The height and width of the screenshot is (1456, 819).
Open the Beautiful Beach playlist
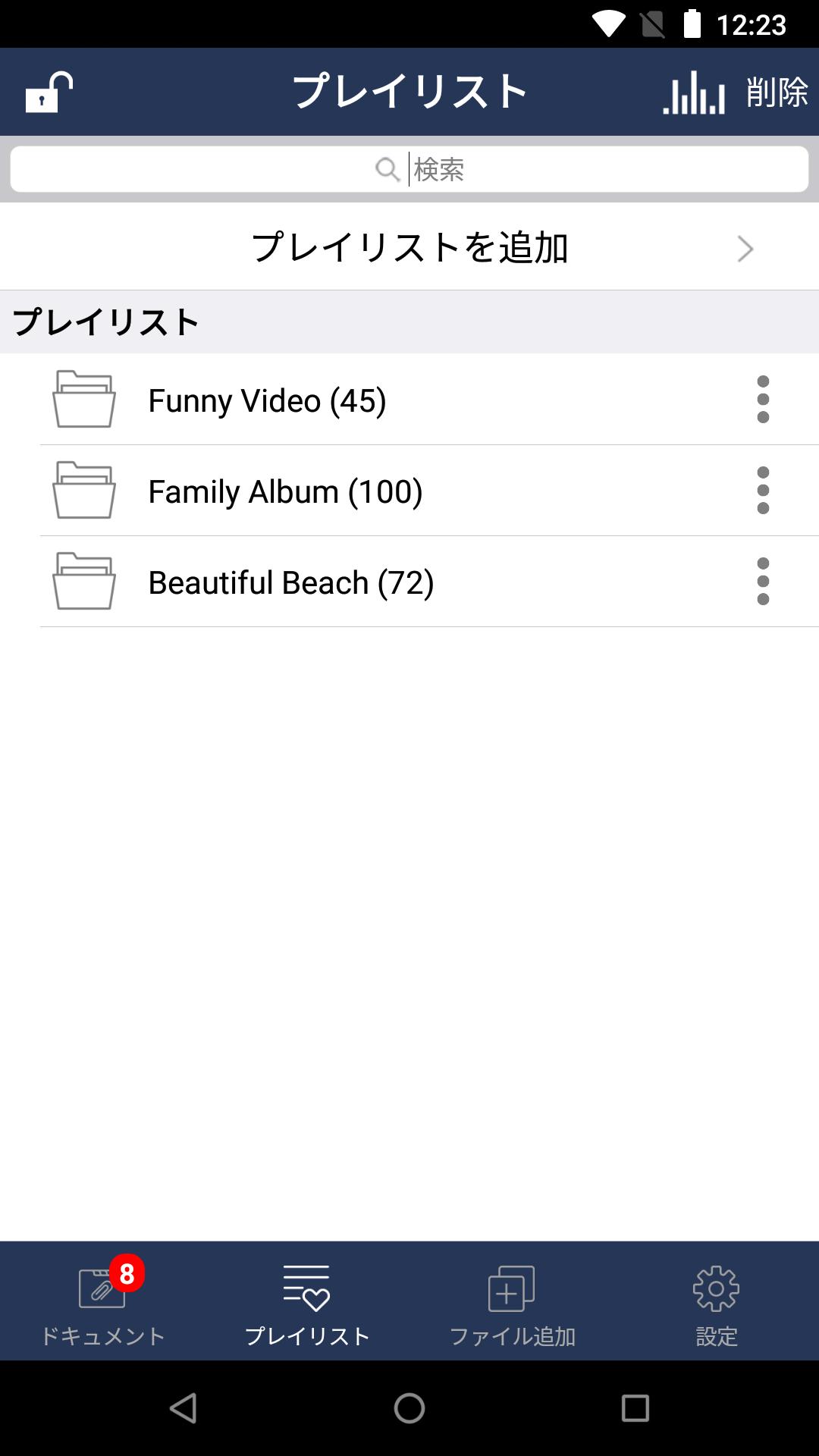coord(409,582)
